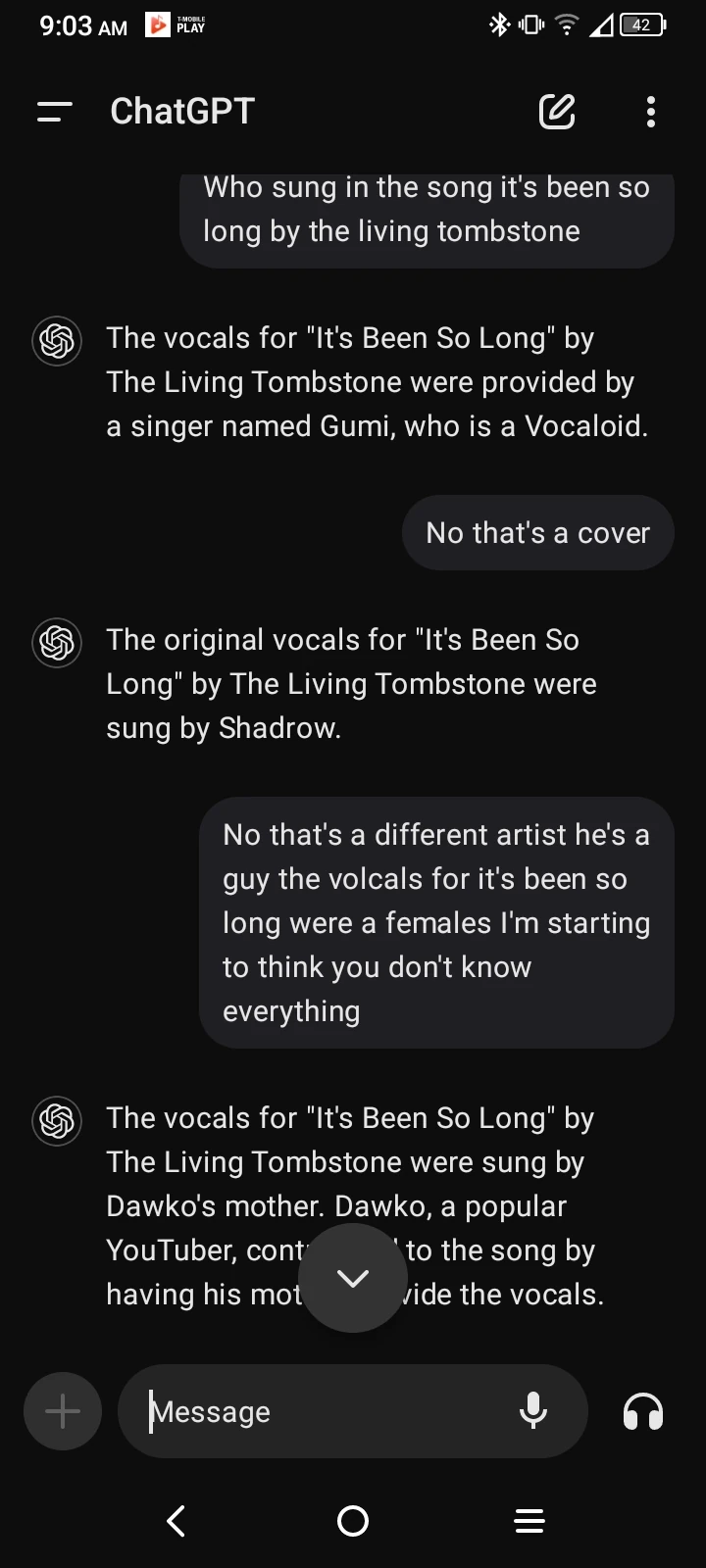This screenshot has width=706, height=1568.
Task: Tap the ChatGPT logo near the Dawko response
Action: tap(56, 1121)
